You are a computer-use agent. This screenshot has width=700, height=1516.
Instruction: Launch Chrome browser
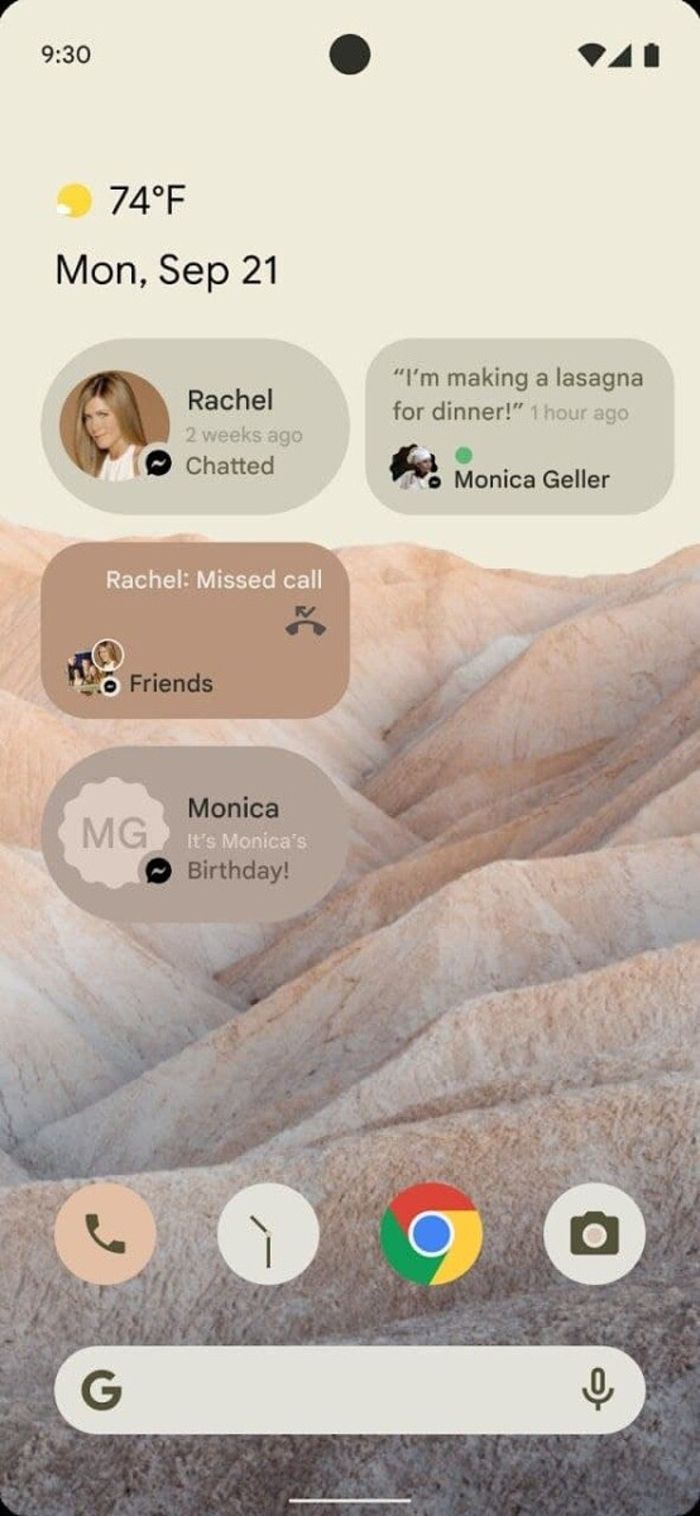coord(431,1234)
